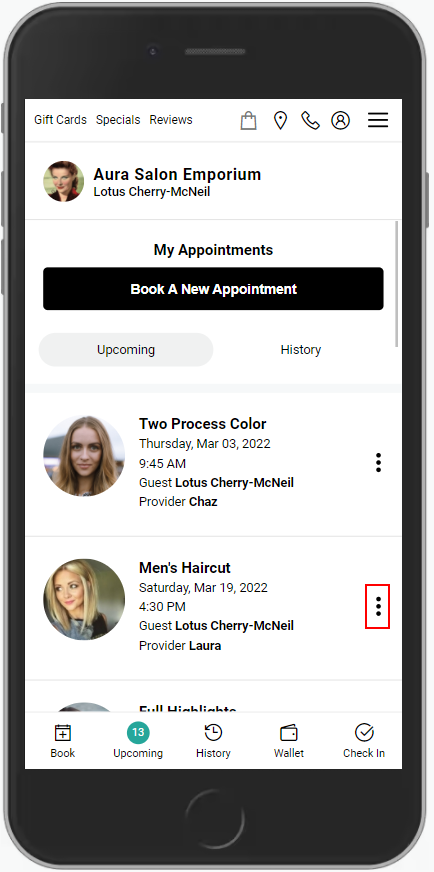Open the Wallet tab
Viewport: 434px width, 872px height.
(x=289, y=741)
